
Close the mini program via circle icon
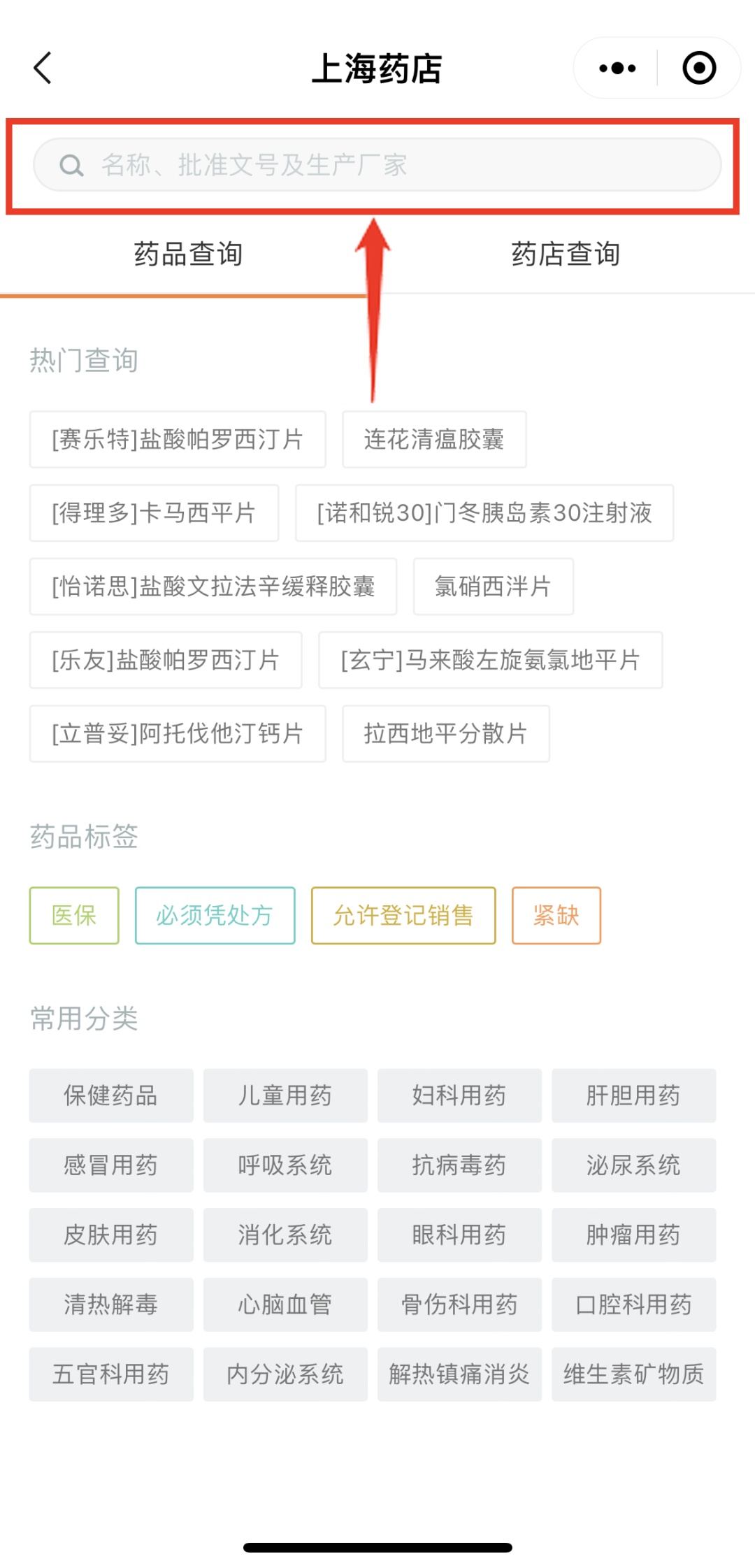click(x=699, y=69)
